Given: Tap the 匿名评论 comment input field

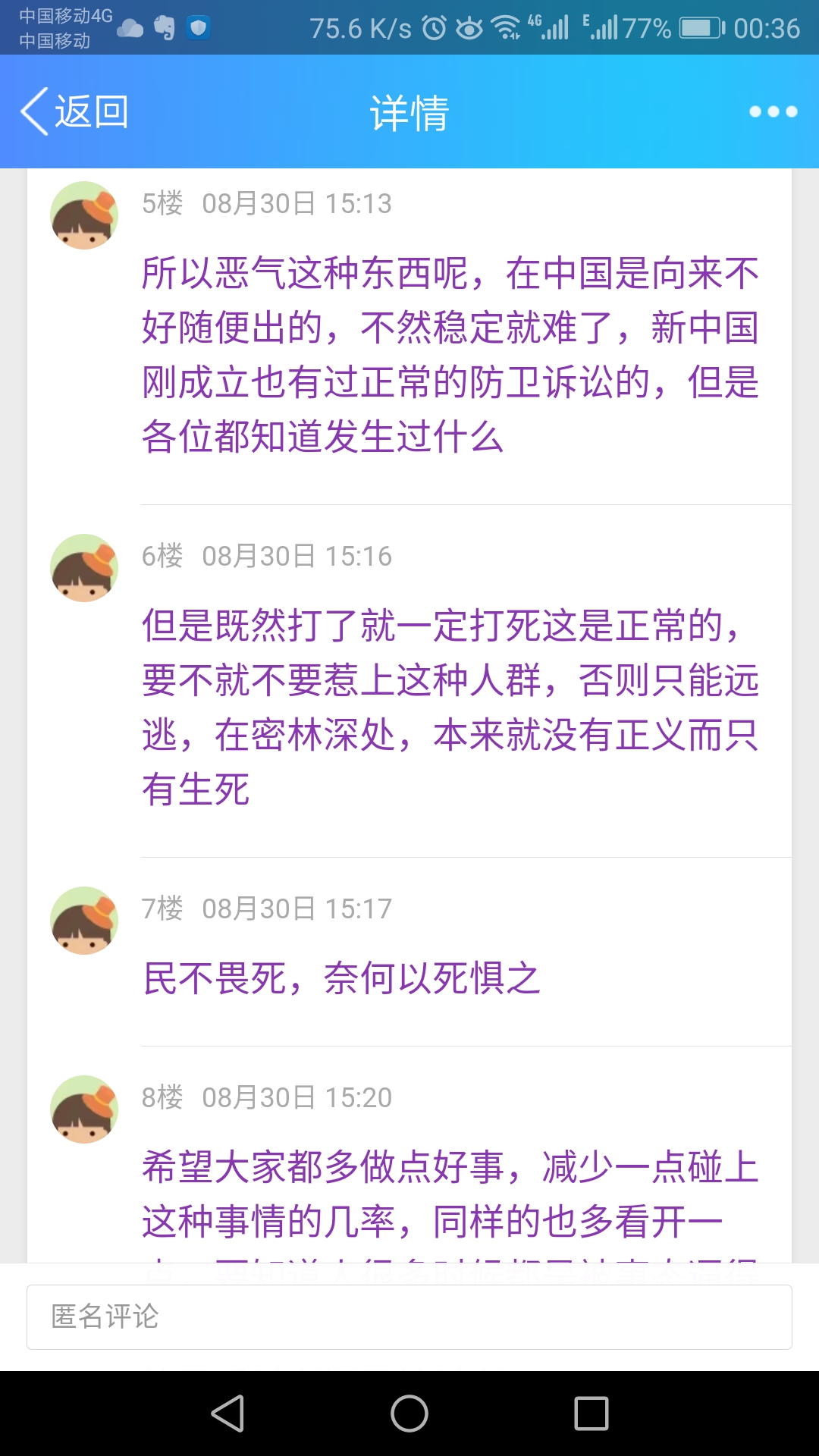Looking at the screenshot, I should [x=409, y=1317].
